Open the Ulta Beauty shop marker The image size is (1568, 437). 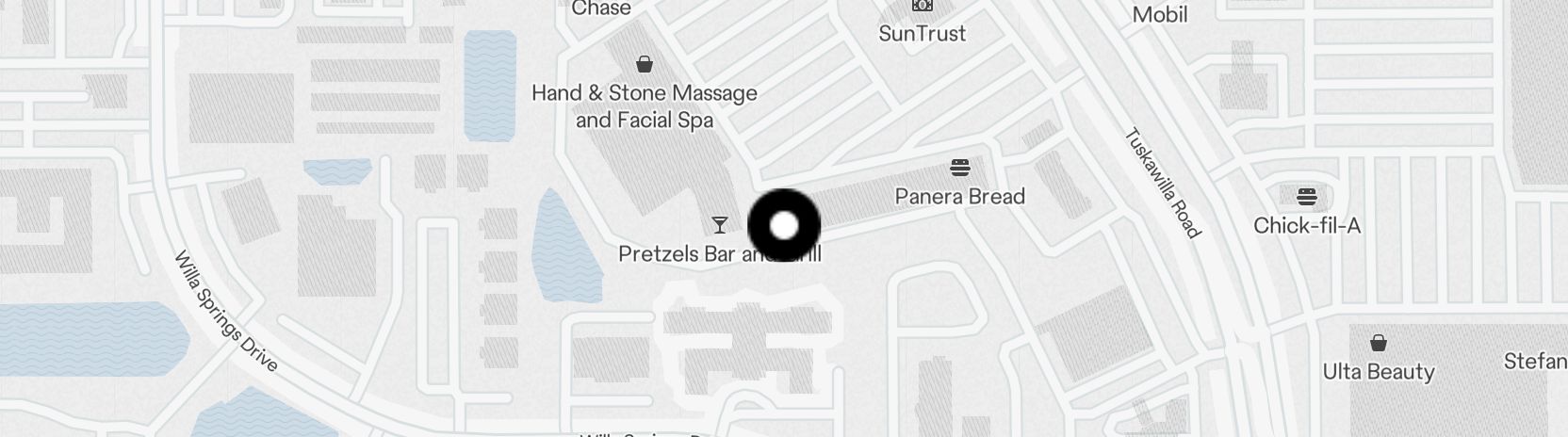1378,342
